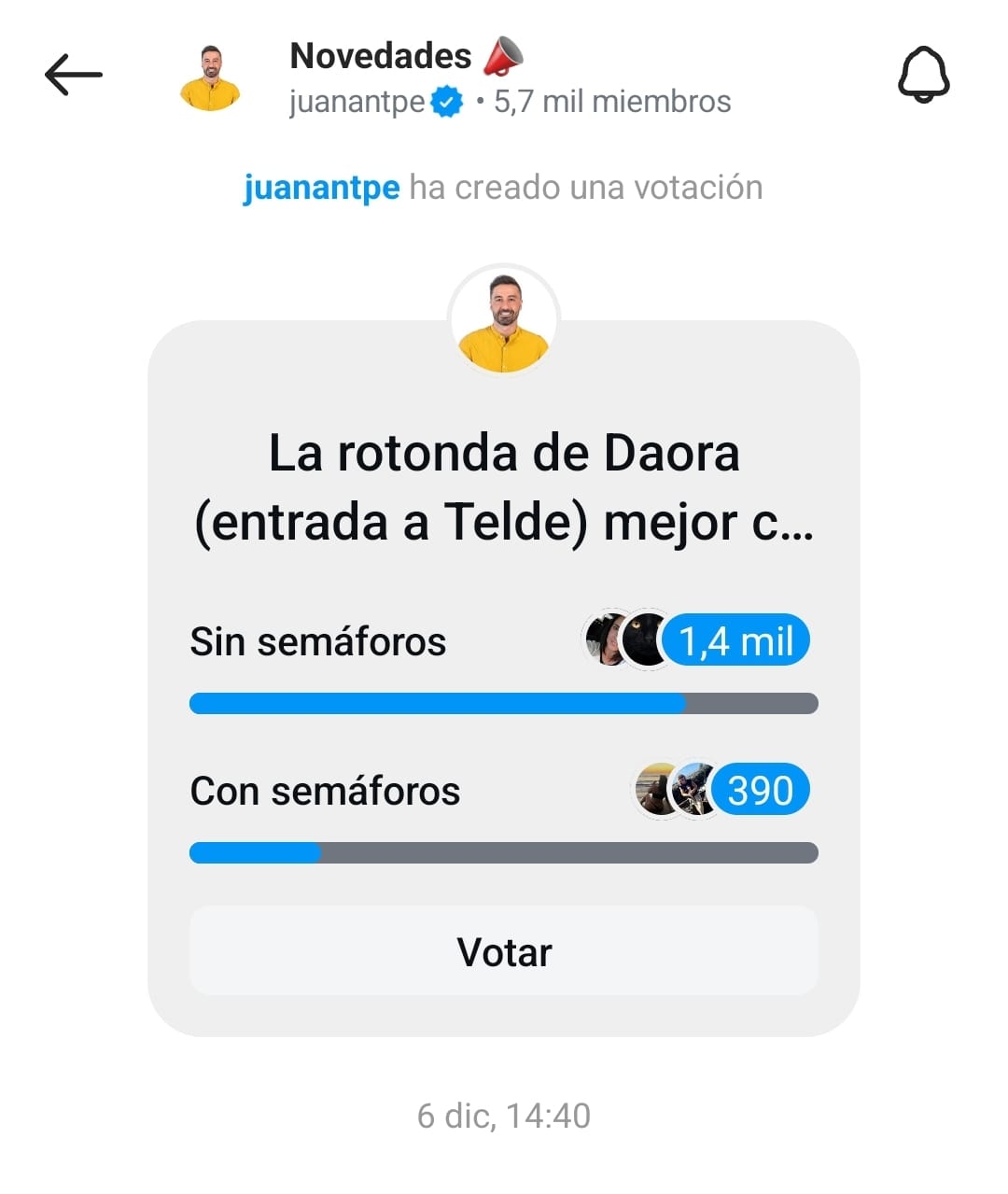Choose the "Con semáforos" poll option
This screenshot has width=1008, height=1194.
pyautogui.click(x=325, y=792)
